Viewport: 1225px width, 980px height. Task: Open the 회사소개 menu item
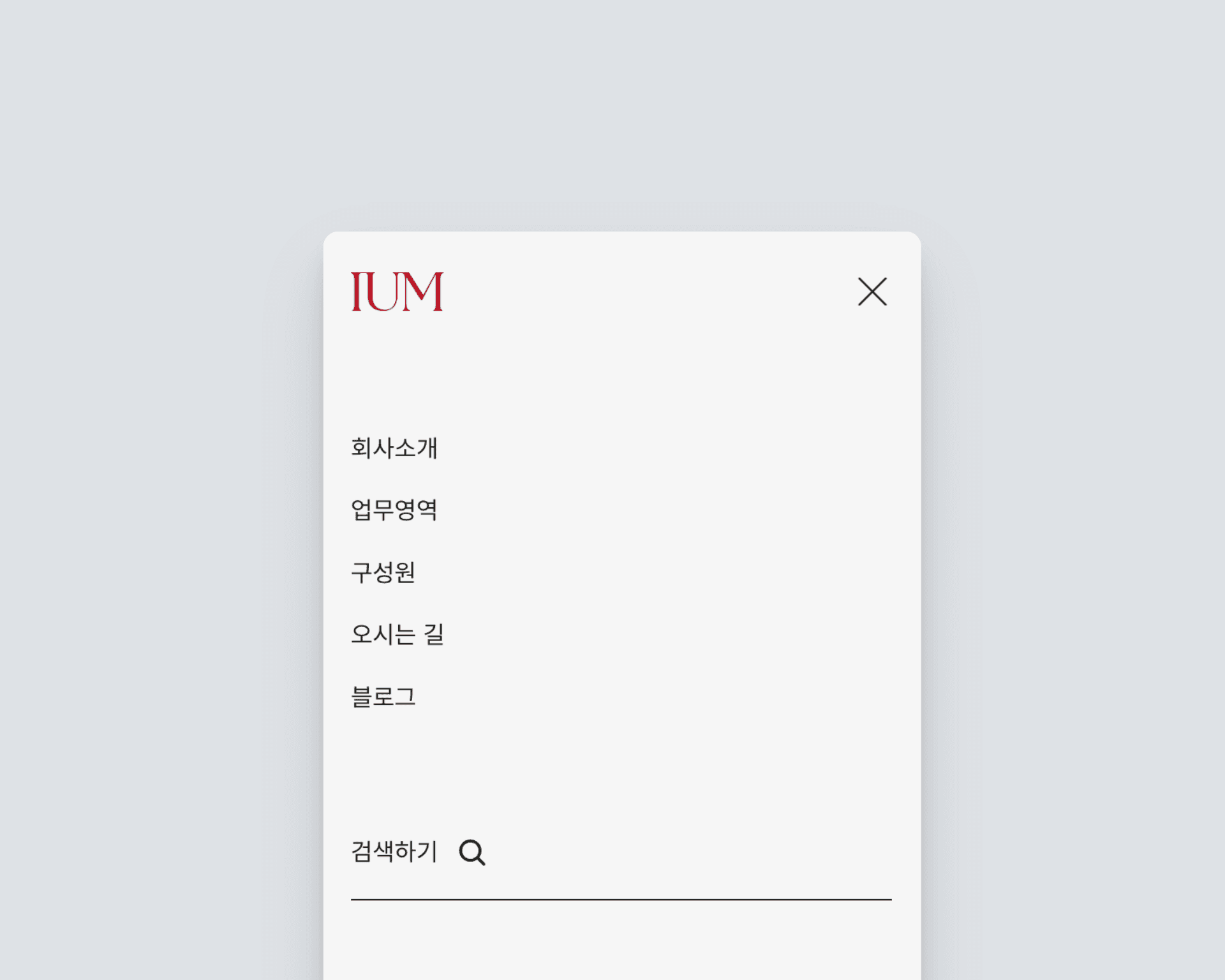[394, 448]
